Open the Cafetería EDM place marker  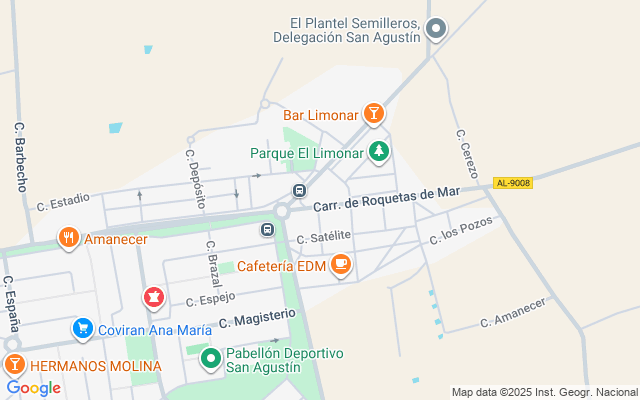341,265
